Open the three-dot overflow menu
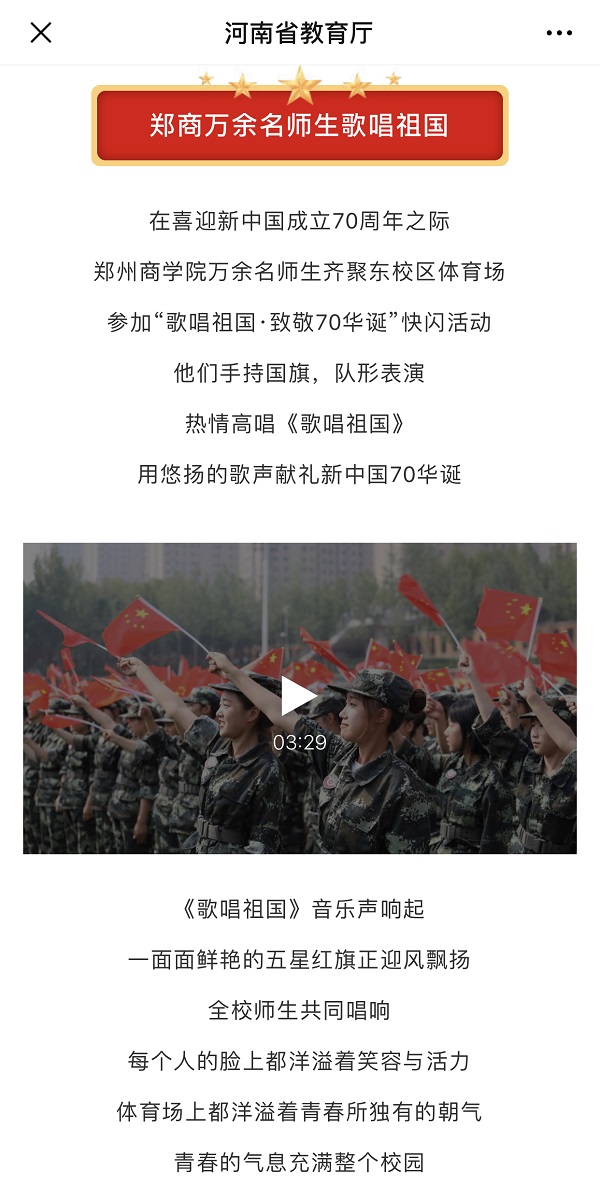 pos(559,33)
